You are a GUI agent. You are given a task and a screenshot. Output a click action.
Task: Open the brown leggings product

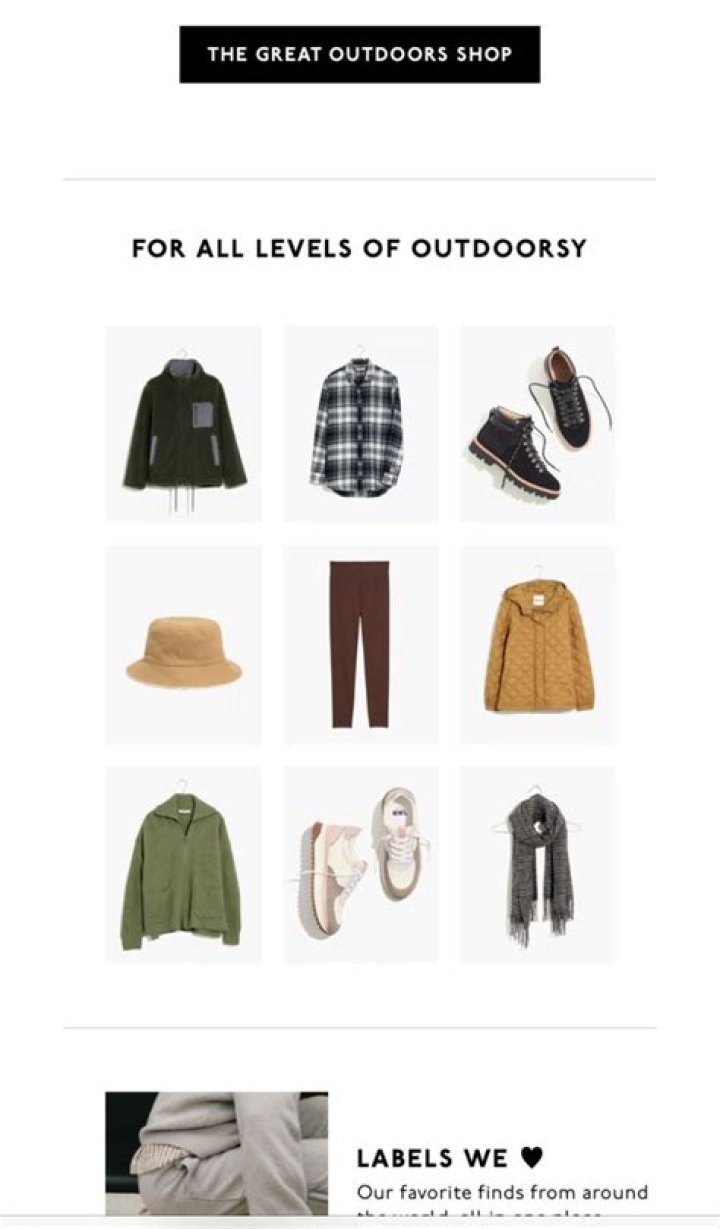(x=360, y=644)
